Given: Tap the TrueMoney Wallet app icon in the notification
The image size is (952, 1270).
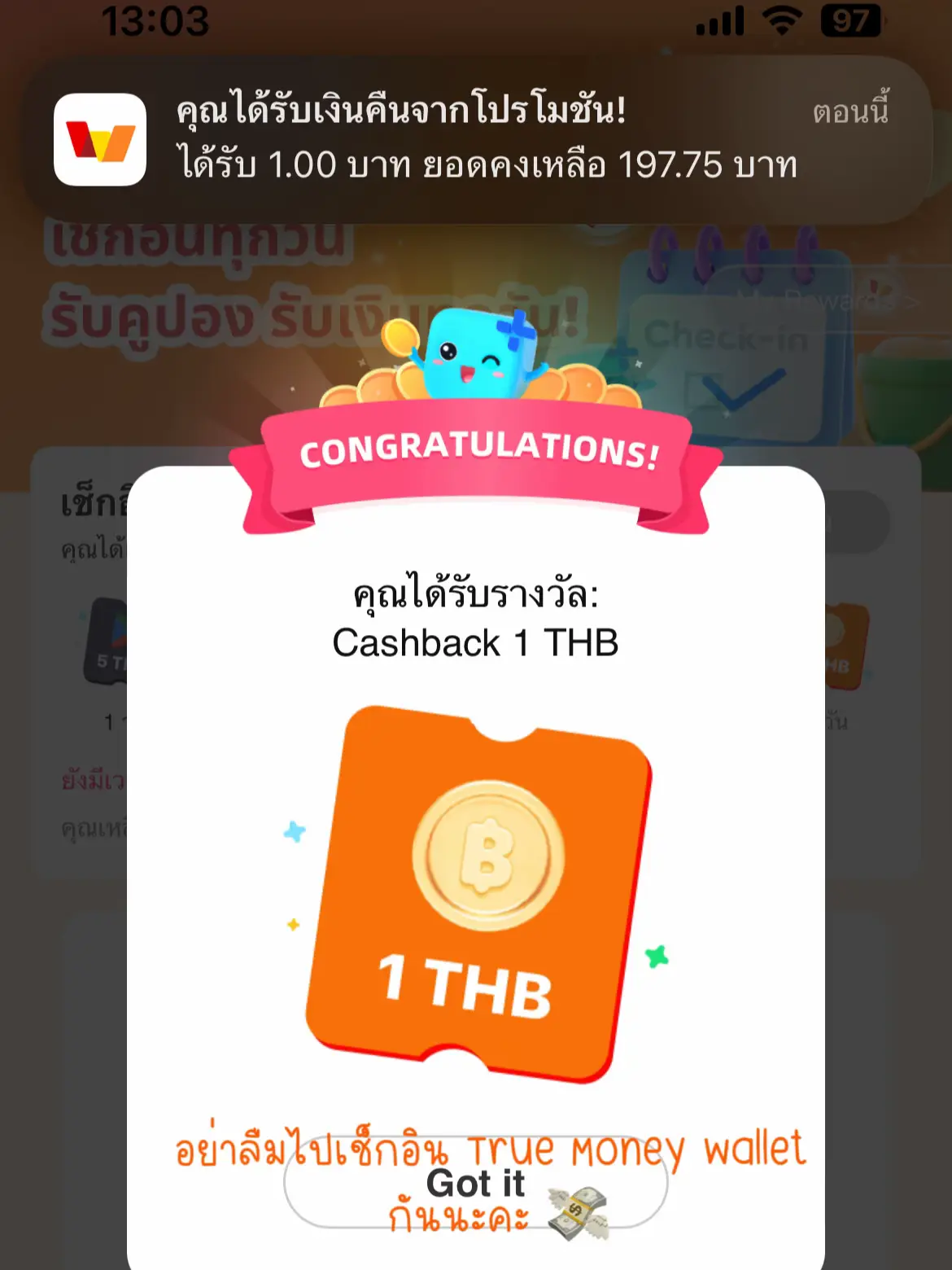Looking at the screenshot, I should (x=100, y=138).
